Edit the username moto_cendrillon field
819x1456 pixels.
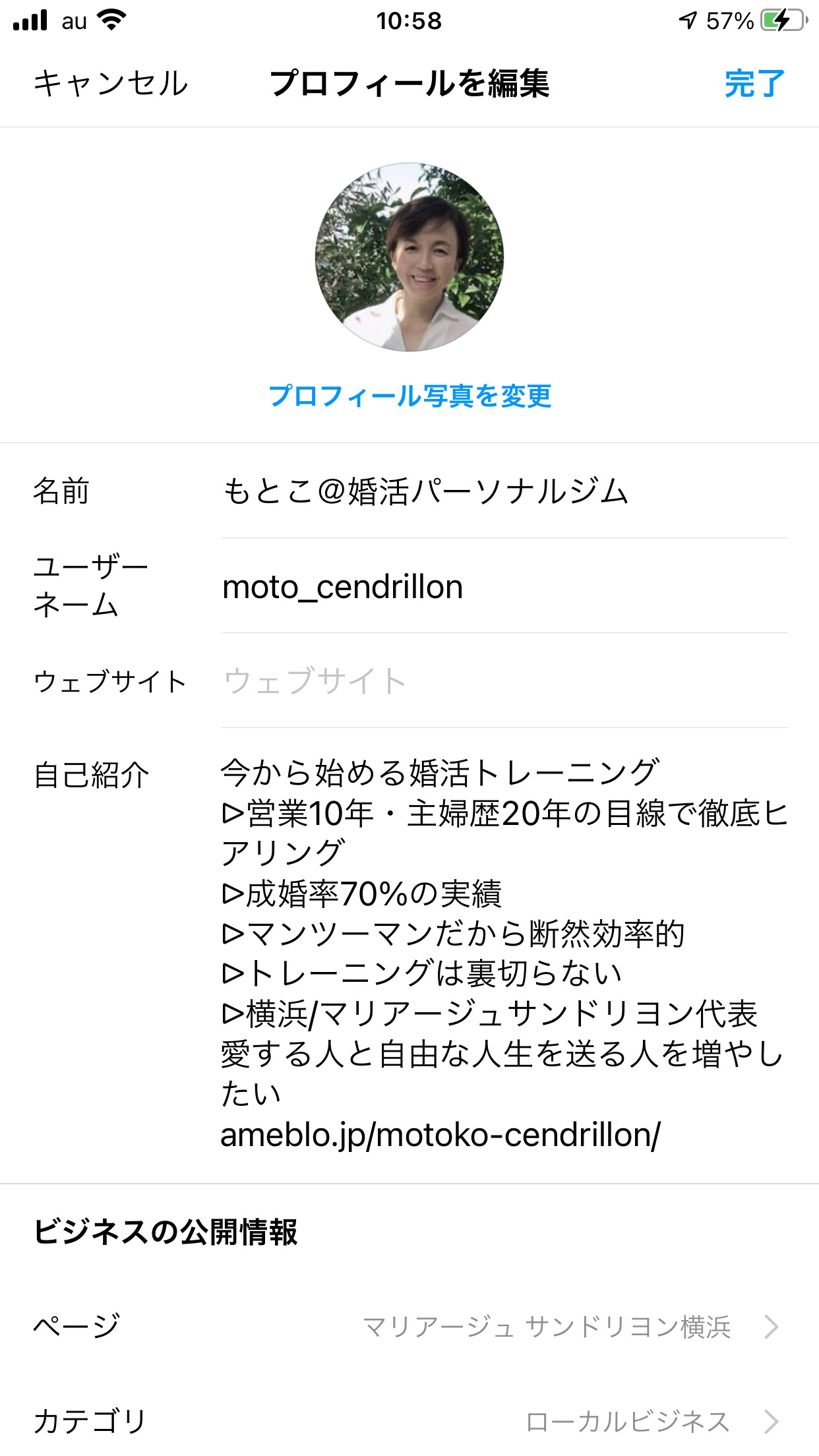point(504,586)
